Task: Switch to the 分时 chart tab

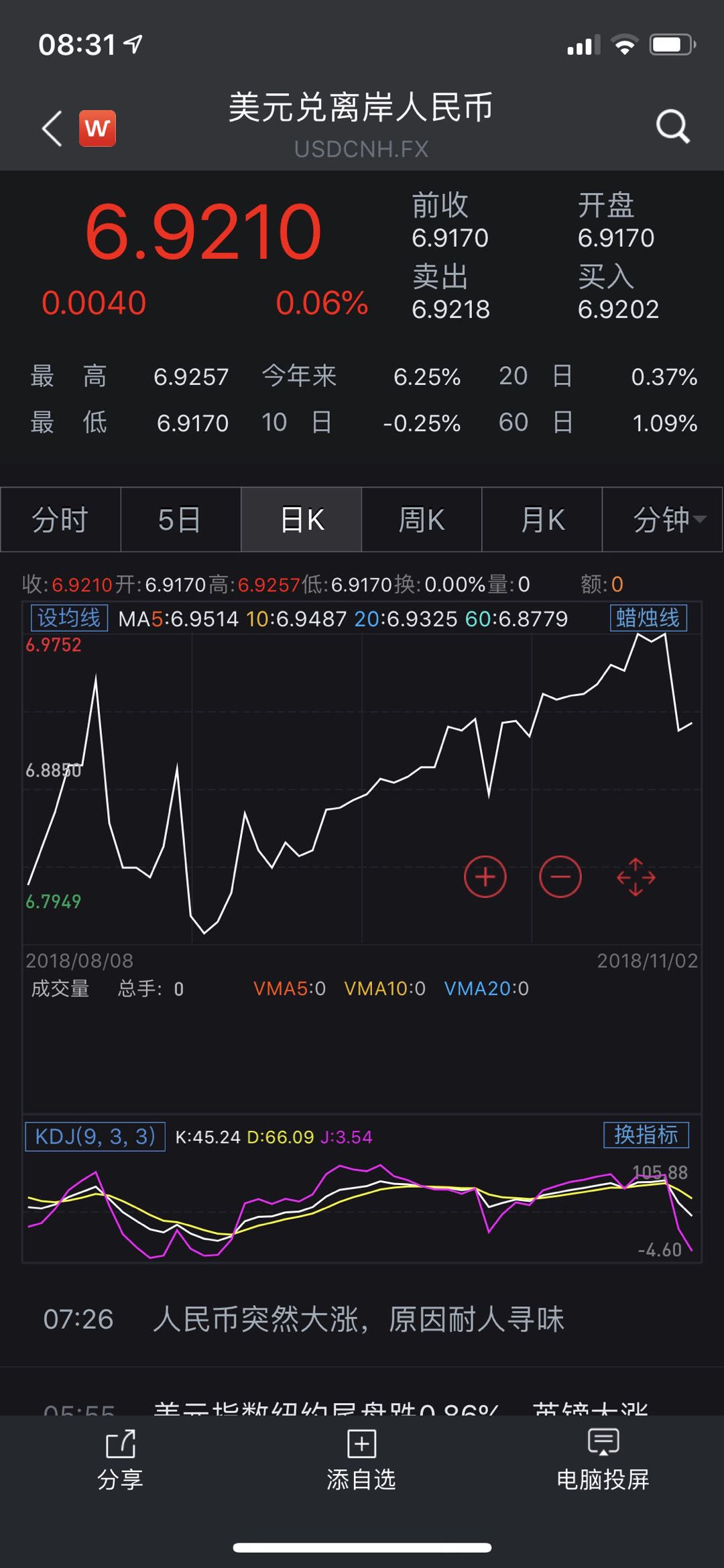Action: pyautogui.click(x=60, y=520)
